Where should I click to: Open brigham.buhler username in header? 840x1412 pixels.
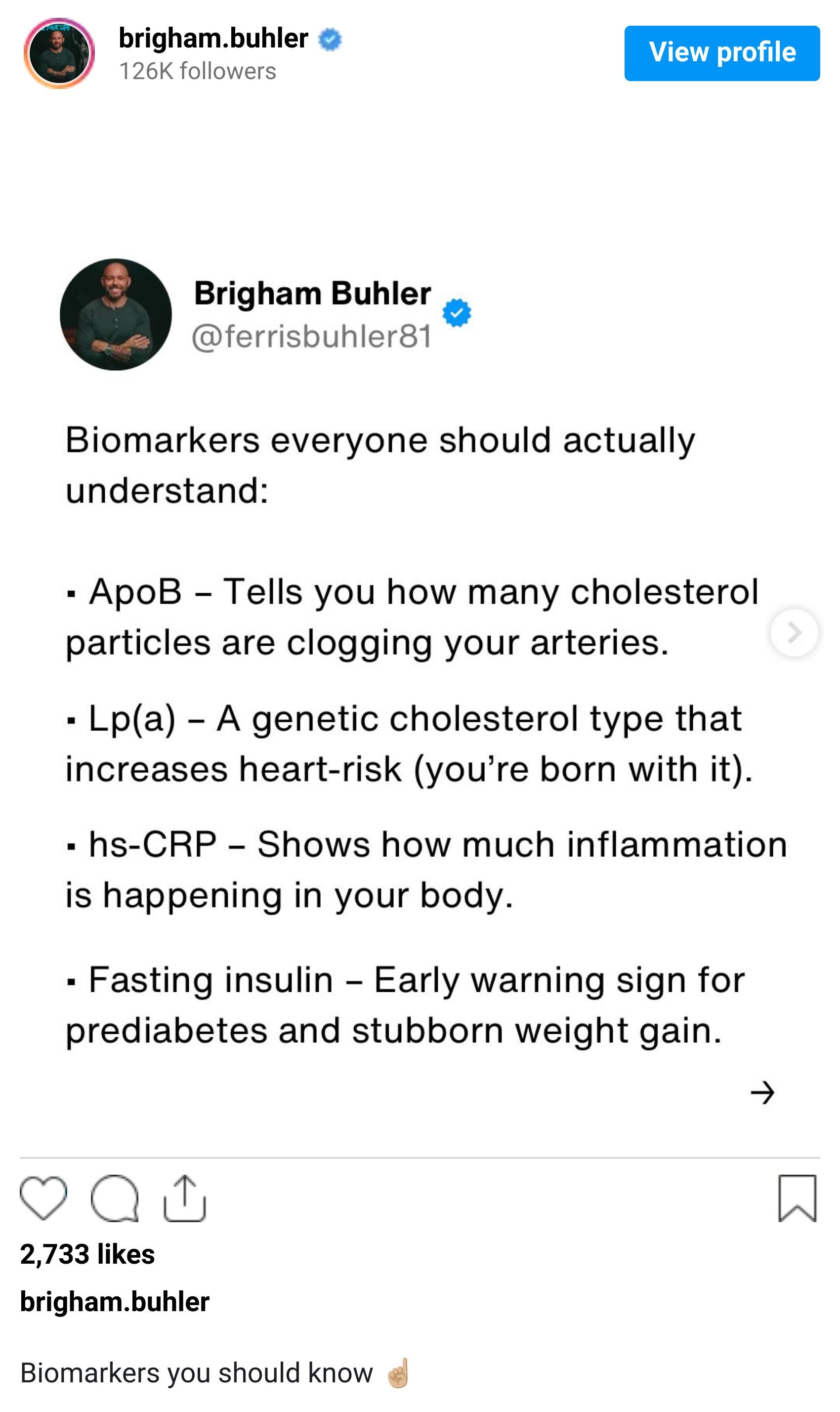point(213,38)
